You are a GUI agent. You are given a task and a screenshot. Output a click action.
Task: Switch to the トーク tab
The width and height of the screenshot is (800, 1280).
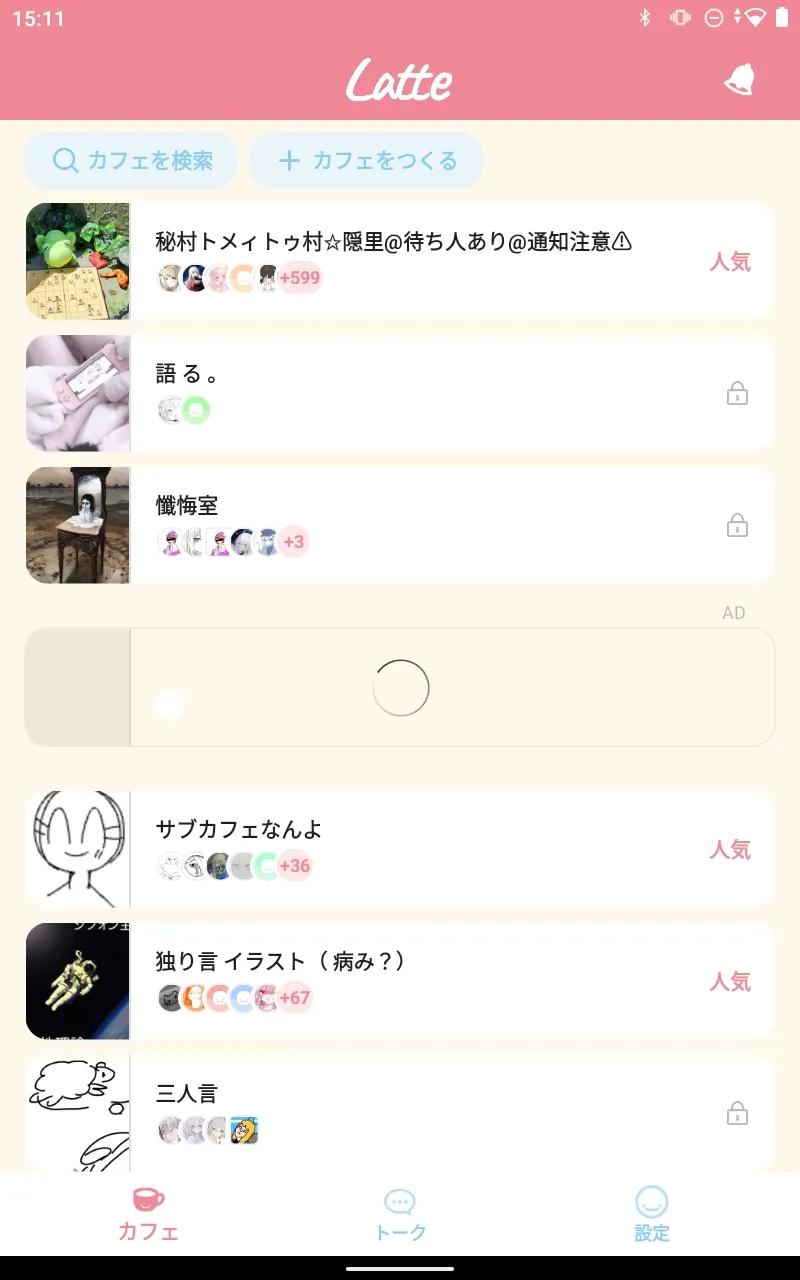pyautogui.click(x=400, y=1215)
